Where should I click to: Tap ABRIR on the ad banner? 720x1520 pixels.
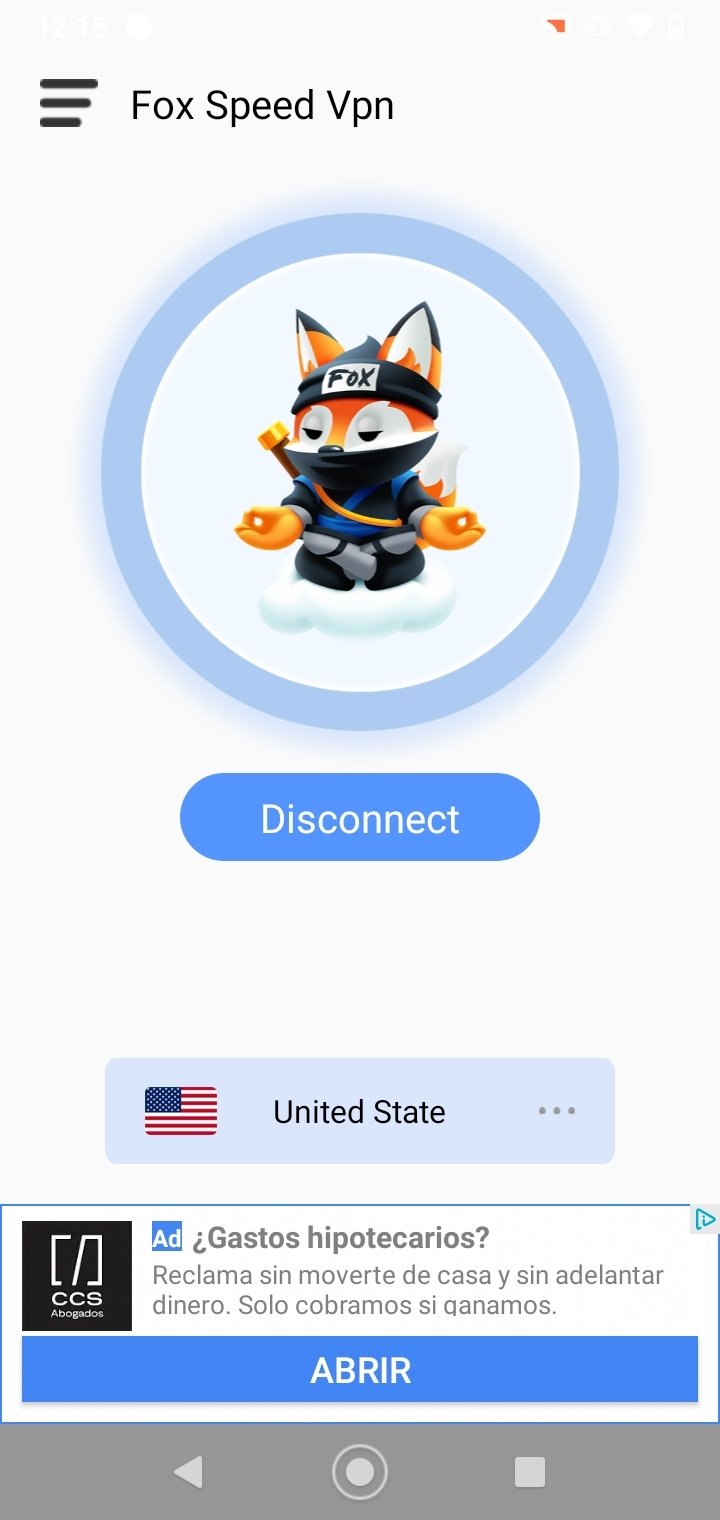tap(360, 1370)
